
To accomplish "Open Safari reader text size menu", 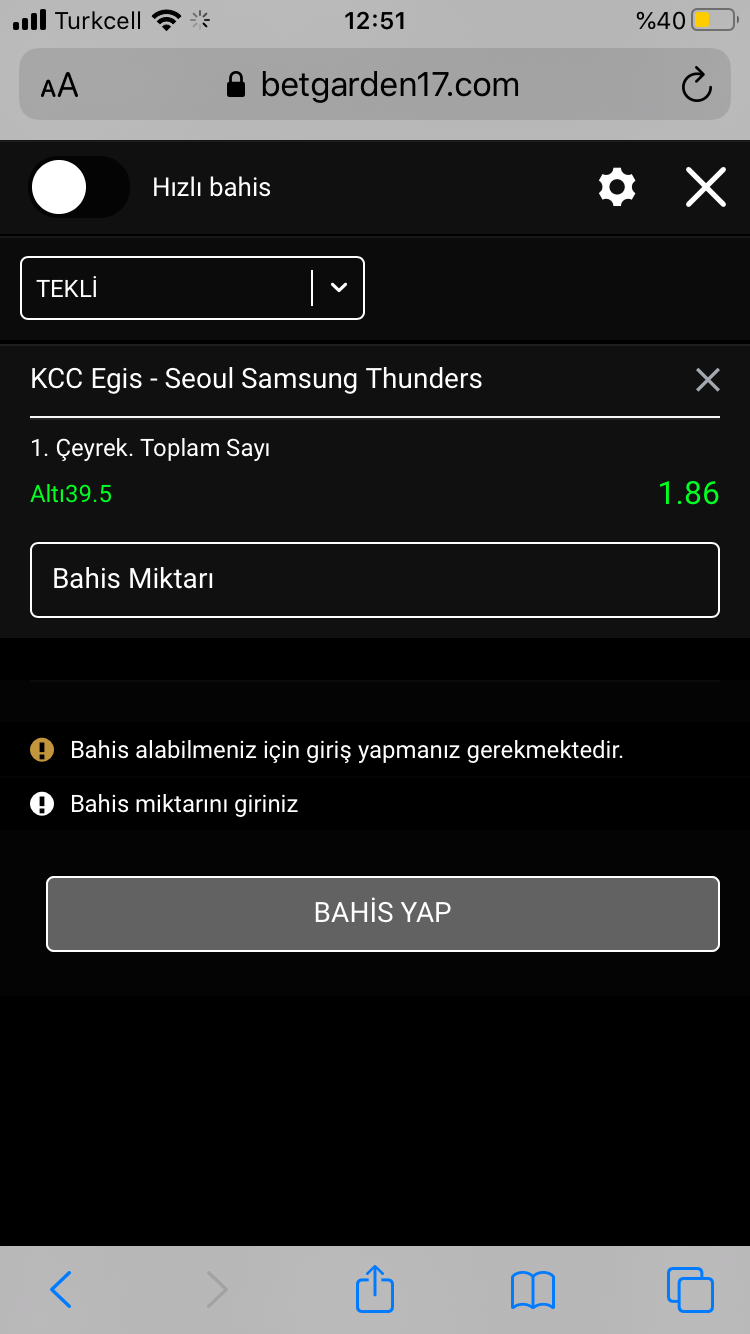I will 59,86.
